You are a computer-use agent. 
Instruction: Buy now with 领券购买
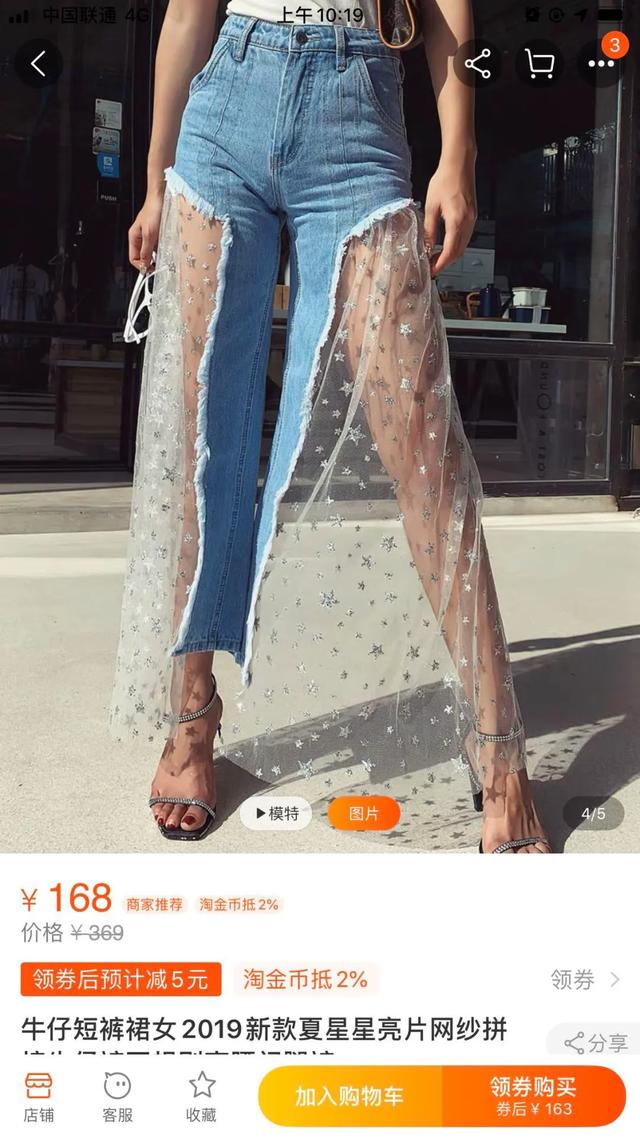point(533,1096)
